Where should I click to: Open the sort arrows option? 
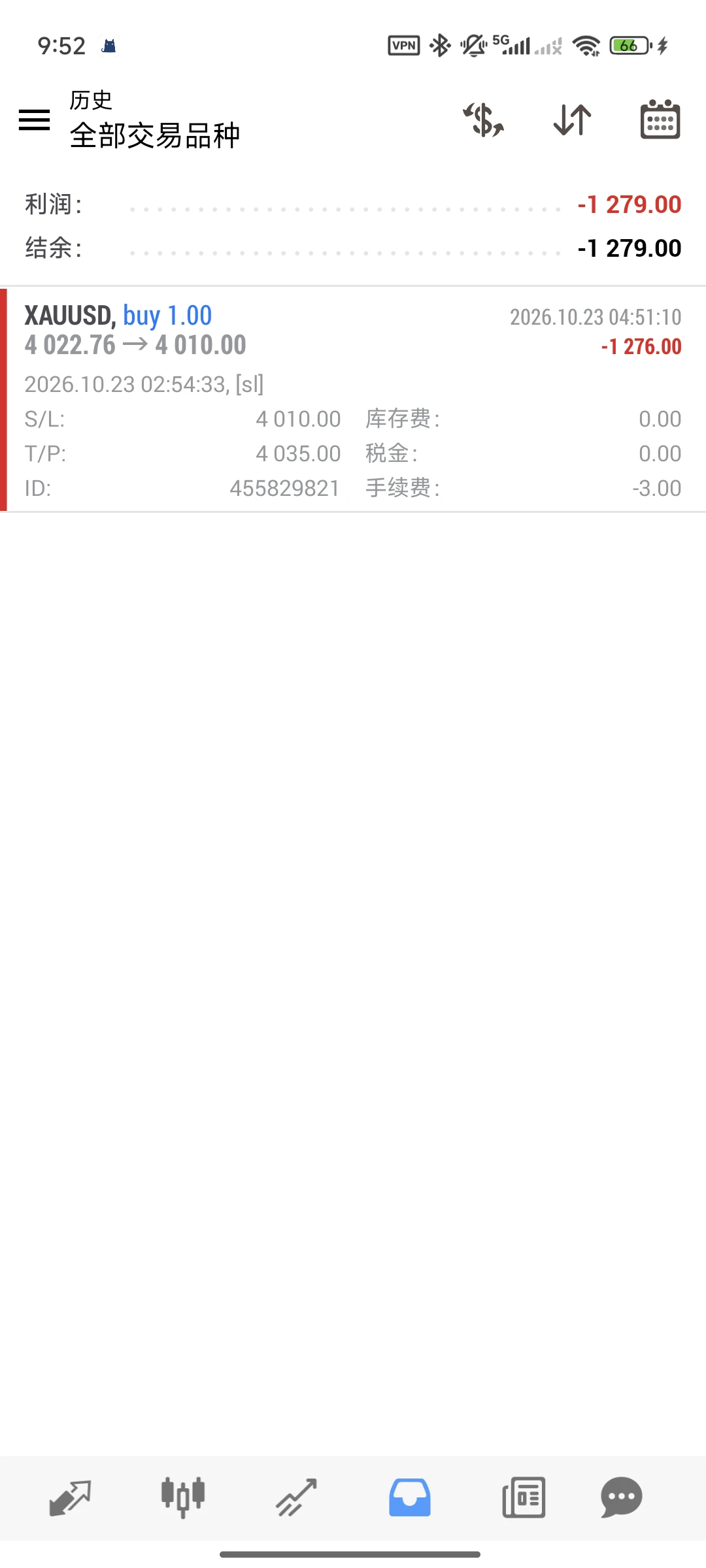pos(572,120)
